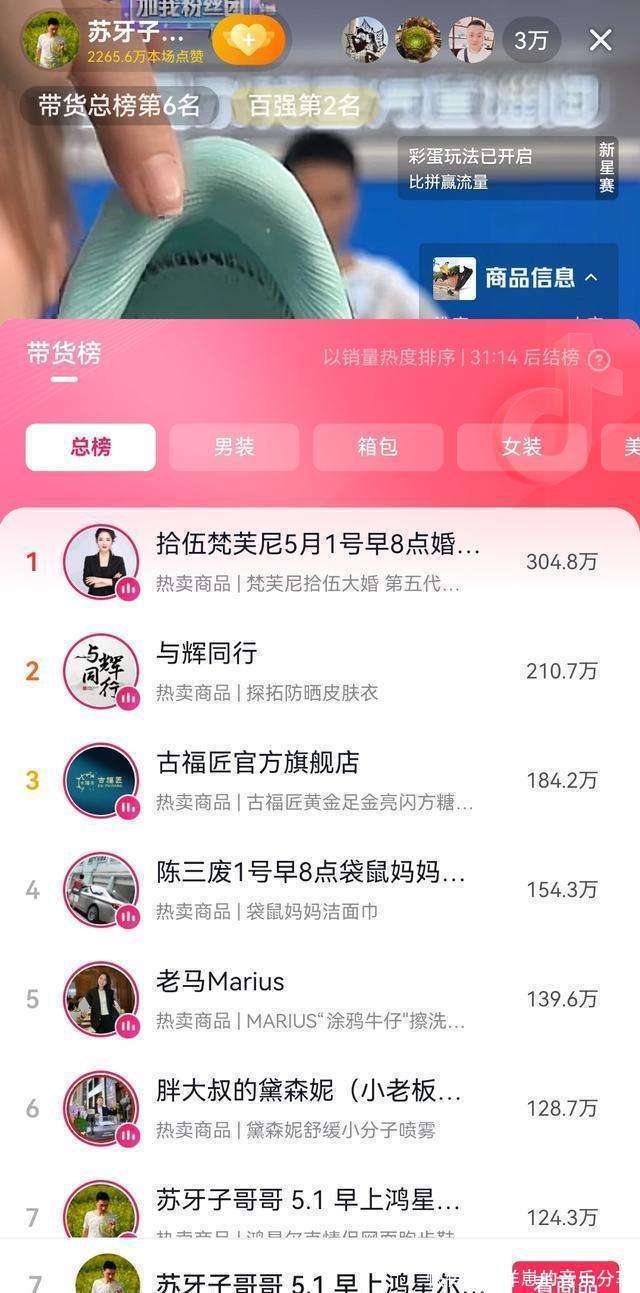Open 带货总榜第6名 ranking badge
This screenshot has height=1293, width=640.
119,105
